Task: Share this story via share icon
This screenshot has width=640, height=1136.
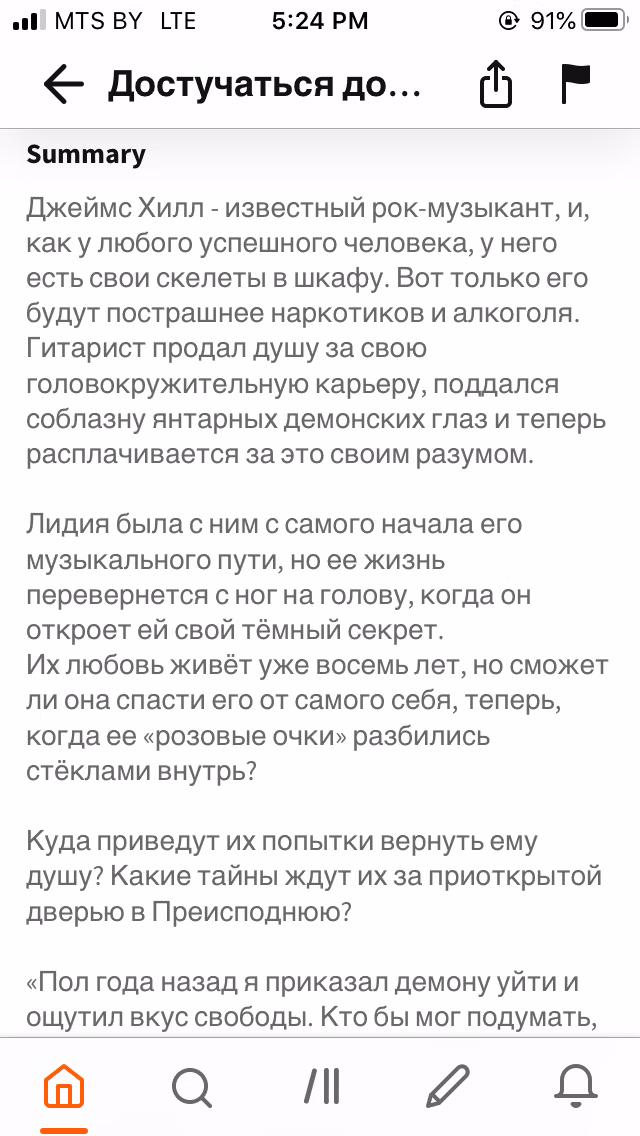Action: [x=496, y=84]
